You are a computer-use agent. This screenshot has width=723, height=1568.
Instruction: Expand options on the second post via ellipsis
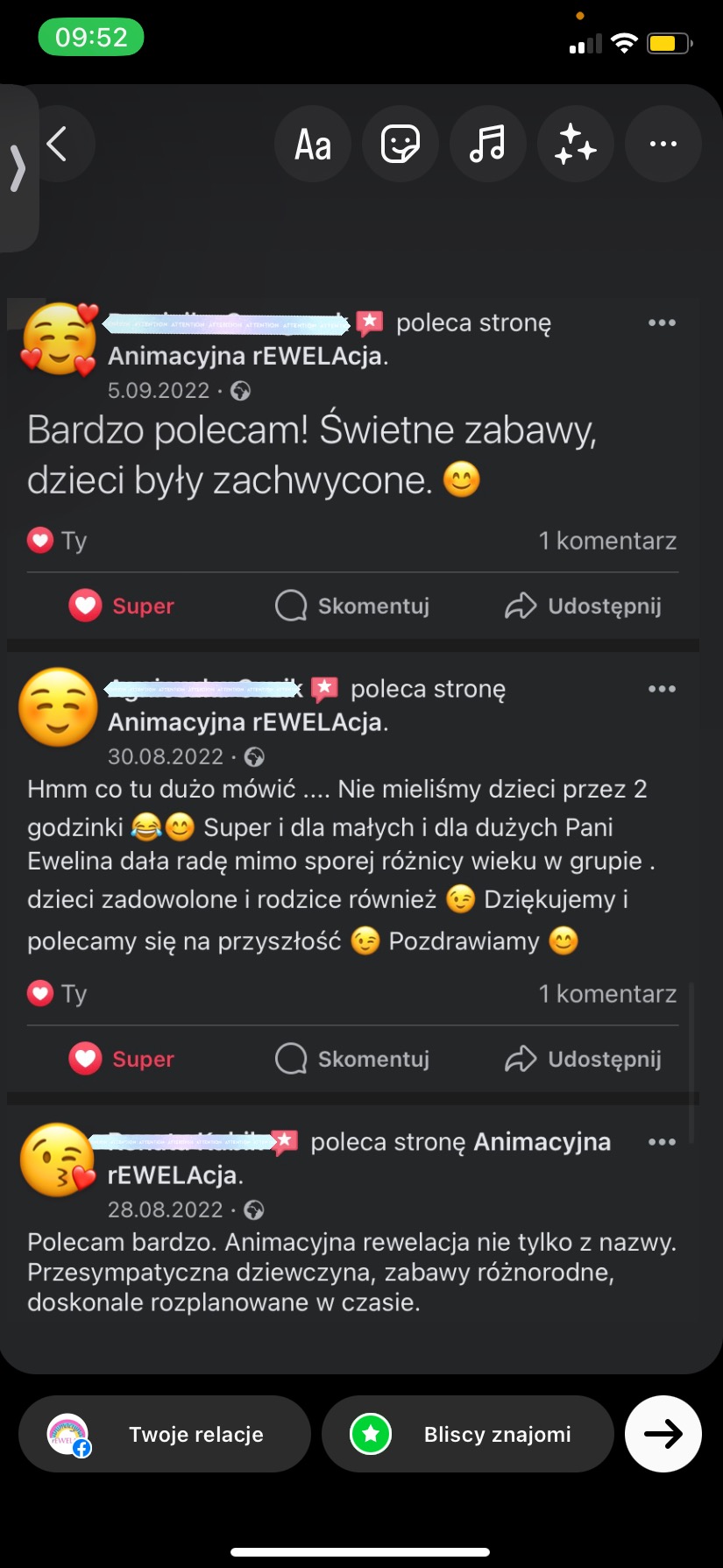pos(661,689)
